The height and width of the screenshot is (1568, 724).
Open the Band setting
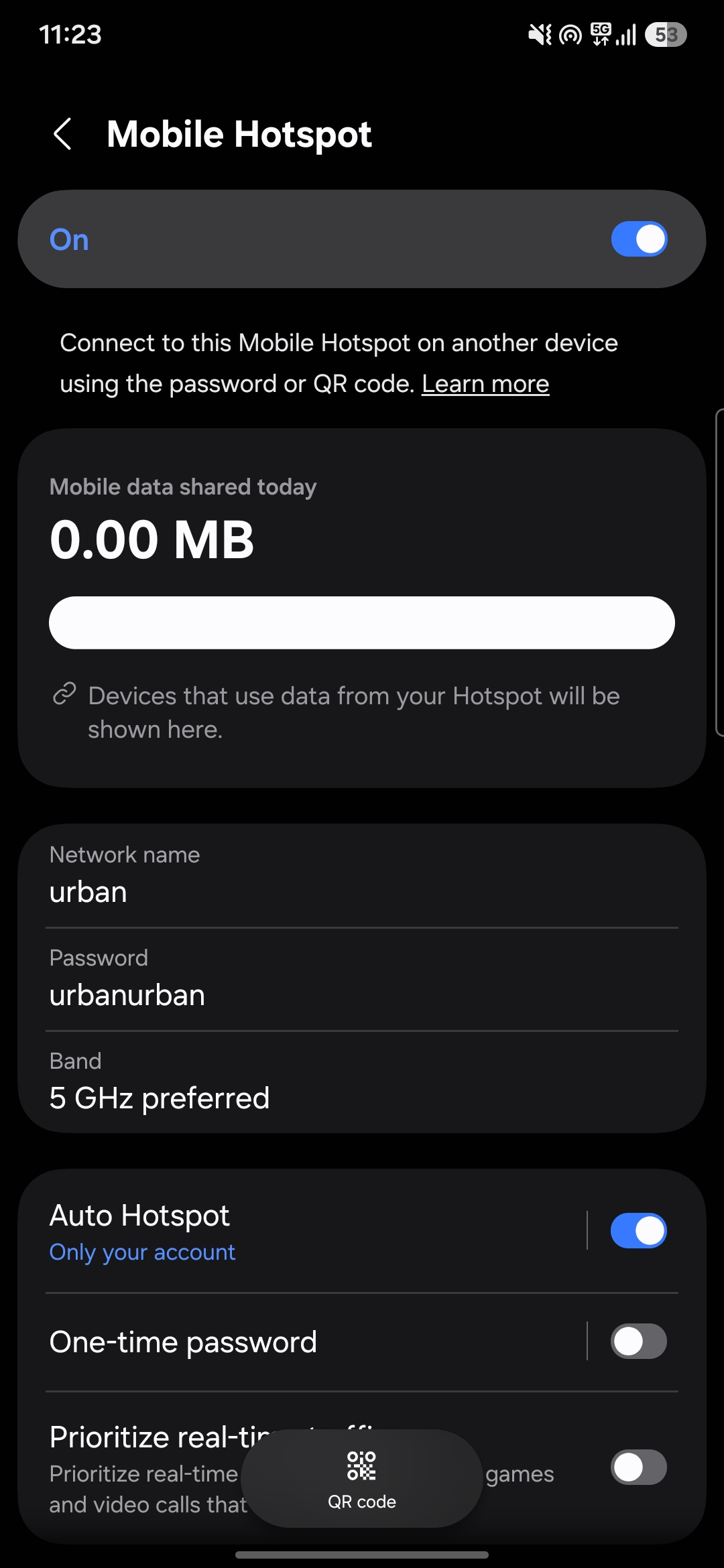pos(362,1082)
